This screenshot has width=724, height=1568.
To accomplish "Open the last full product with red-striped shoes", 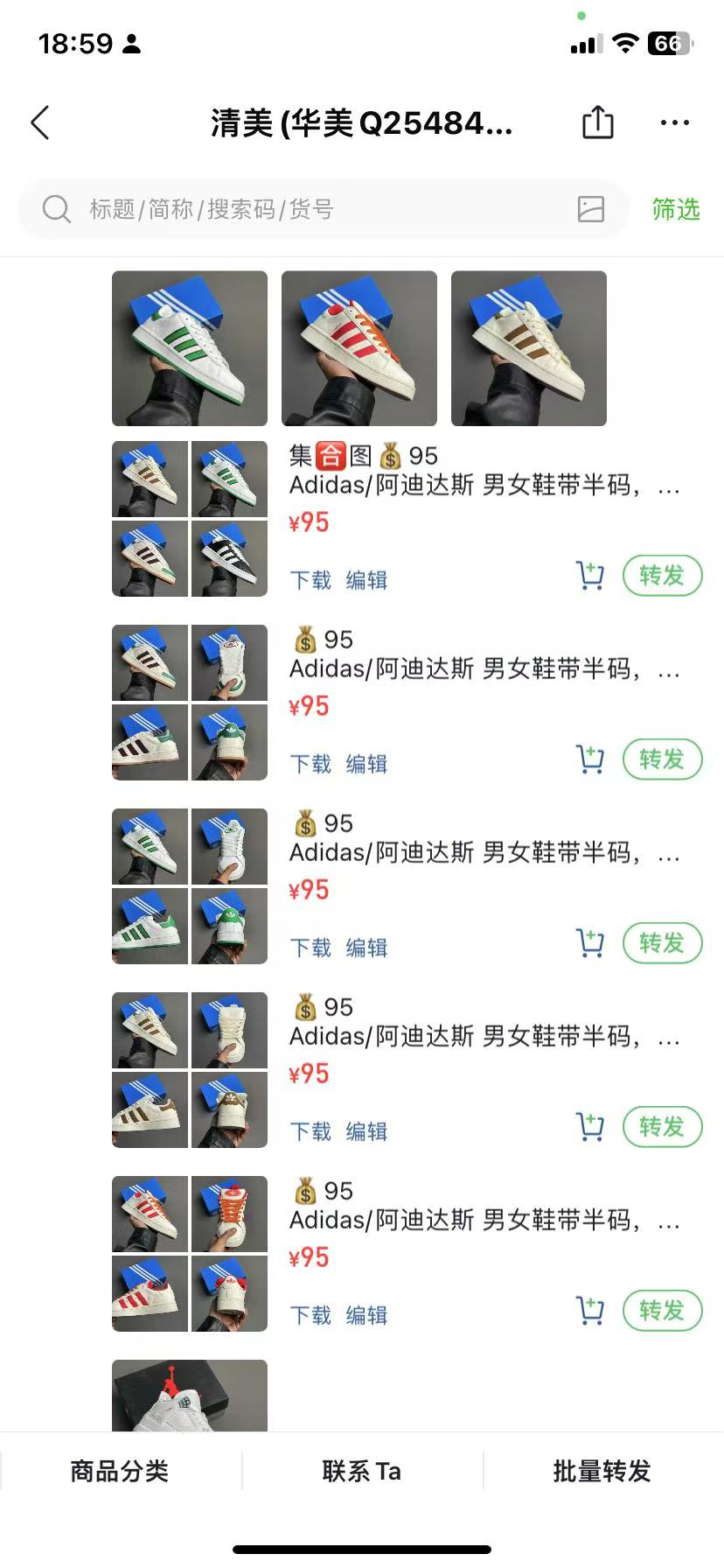I will (x=408, y=1254).
